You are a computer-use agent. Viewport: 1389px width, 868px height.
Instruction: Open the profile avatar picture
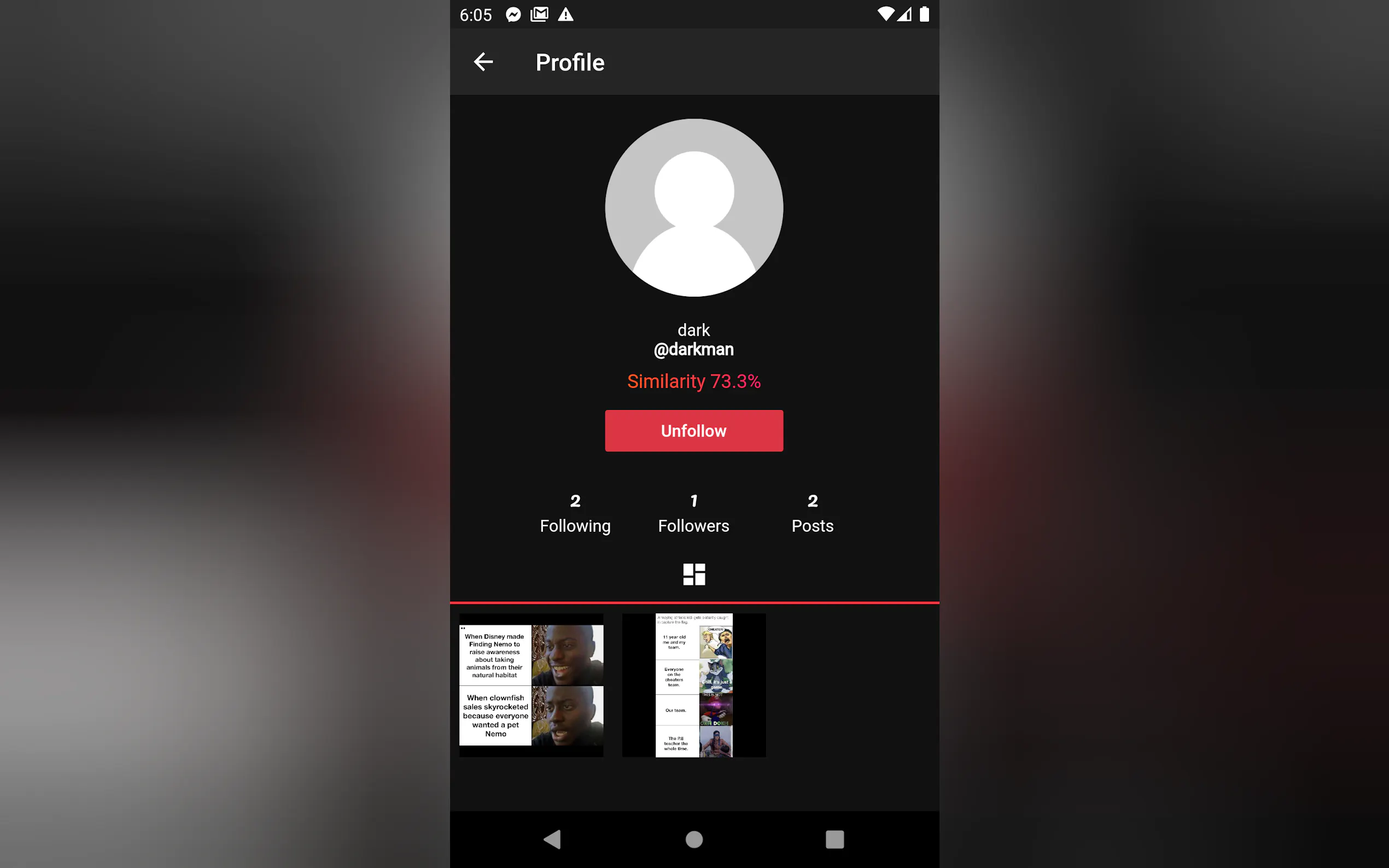(x=693, y=208)
